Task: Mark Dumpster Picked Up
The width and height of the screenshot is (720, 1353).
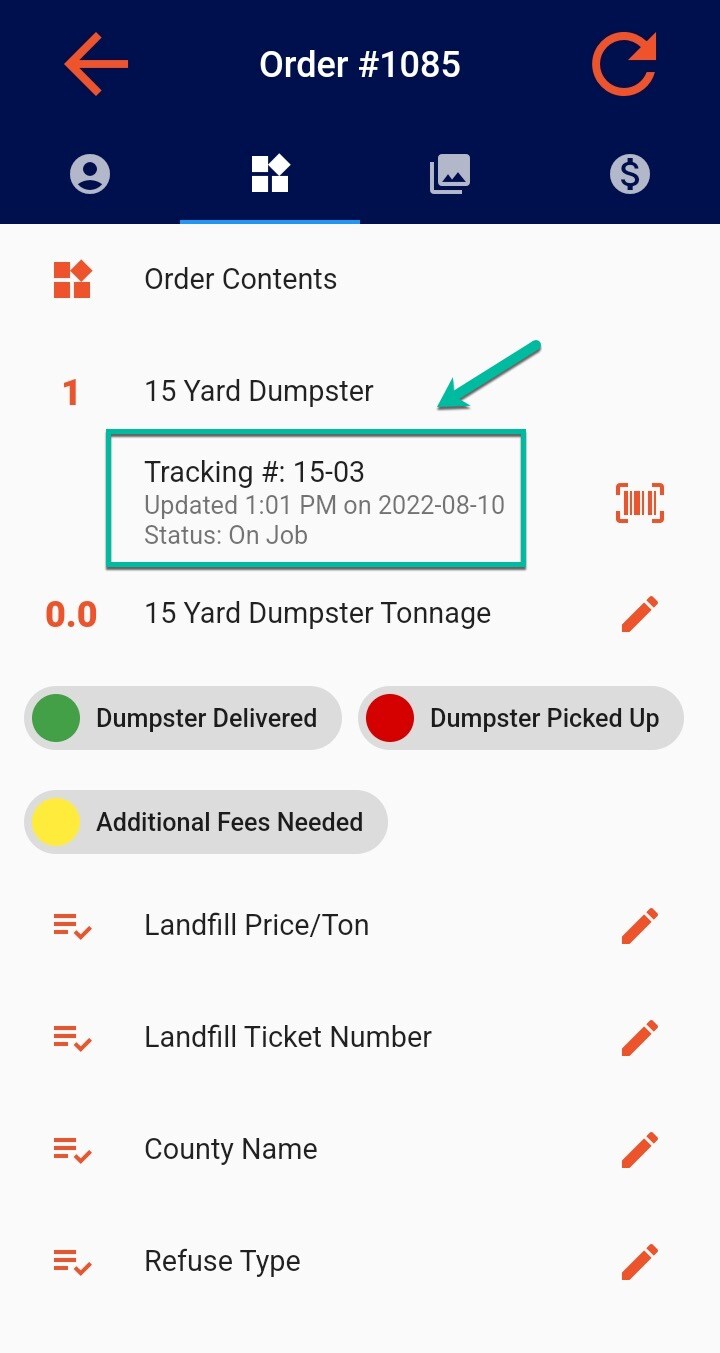Action: pyautogui.click(x=520, y=718)
